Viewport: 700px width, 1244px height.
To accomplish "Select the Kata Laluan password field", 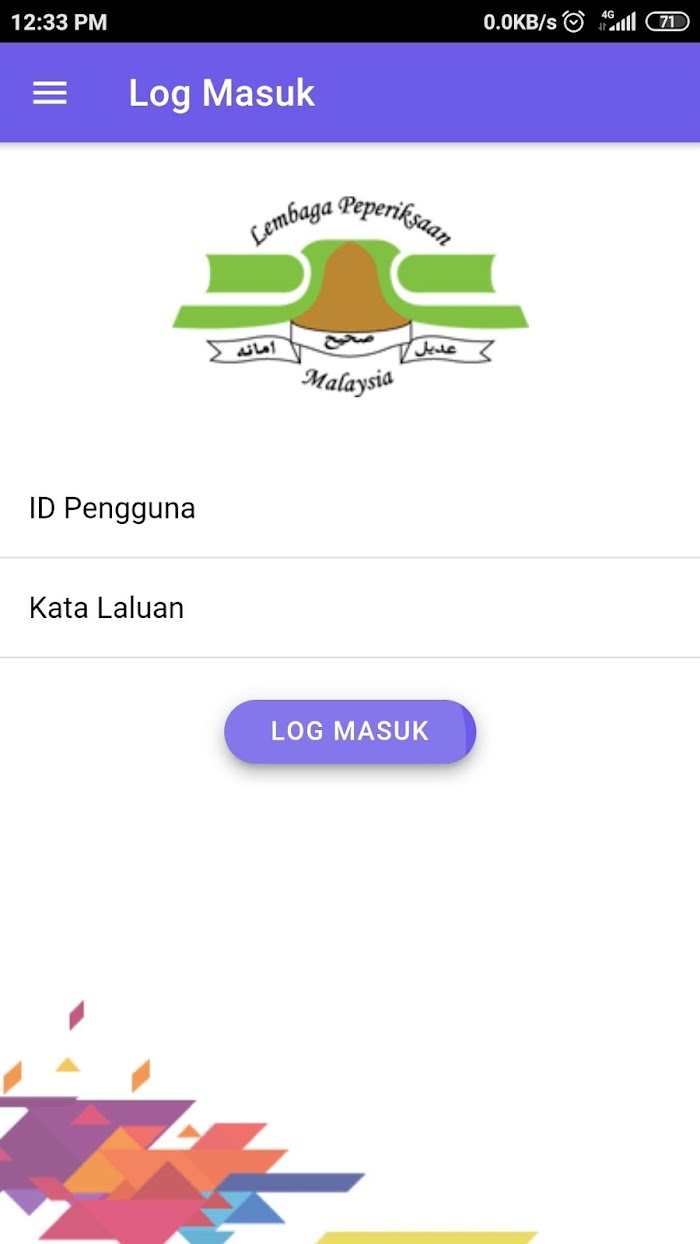I will coord(350,608).
